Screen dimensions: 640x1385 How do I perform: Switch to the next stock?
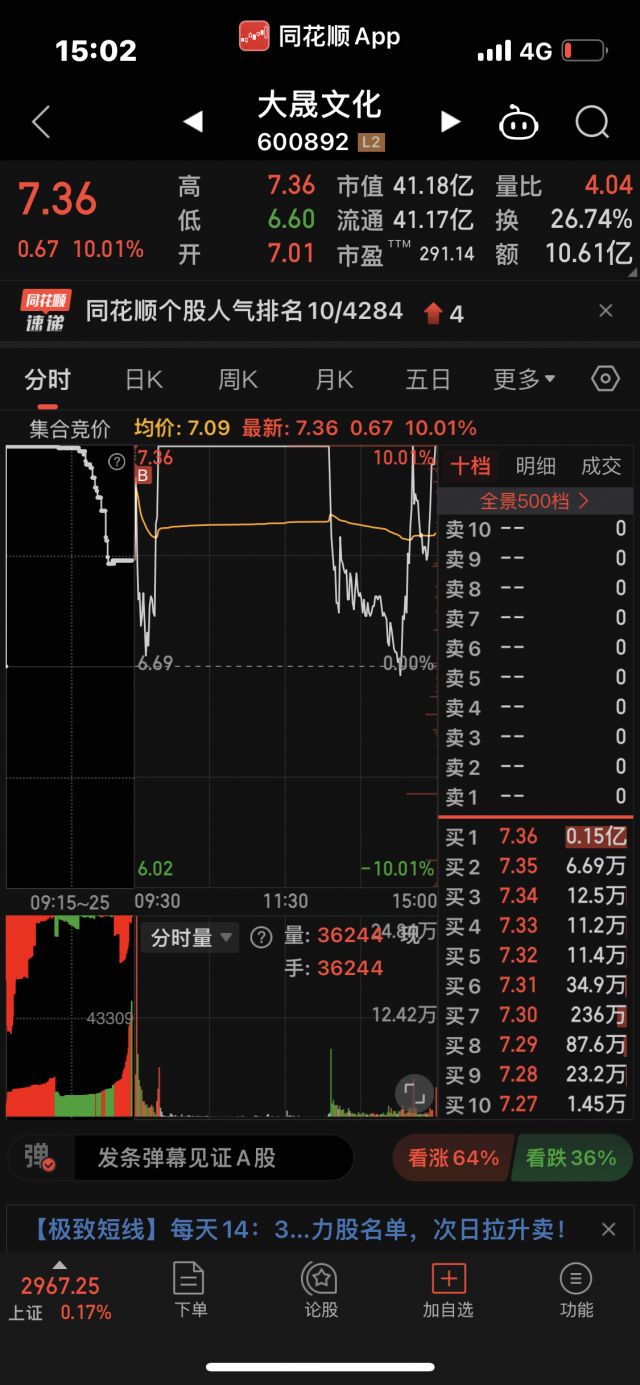pyautogui.click(x=450, y=122)
